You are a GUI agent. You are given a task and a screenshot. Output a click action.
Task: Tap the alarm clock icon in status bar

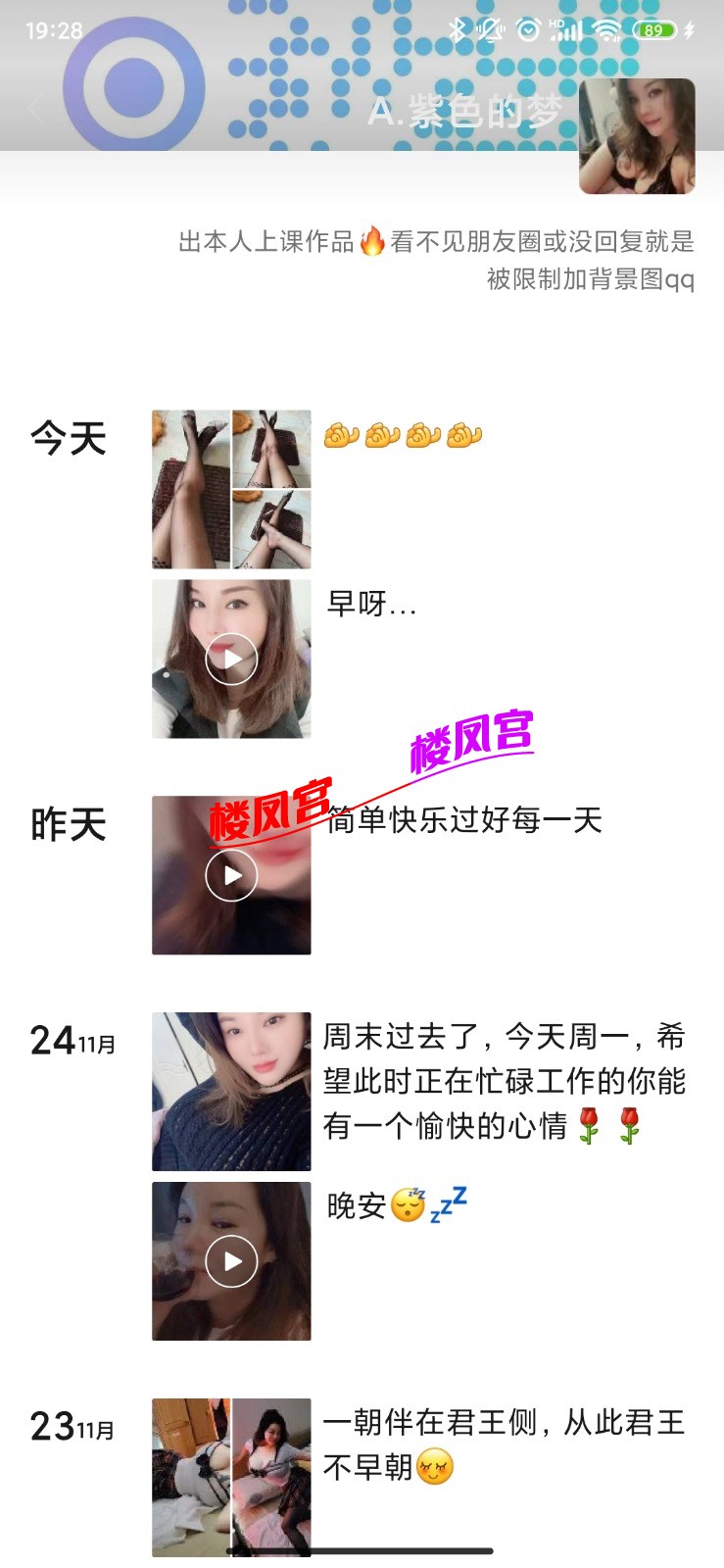tap(526, 28)
